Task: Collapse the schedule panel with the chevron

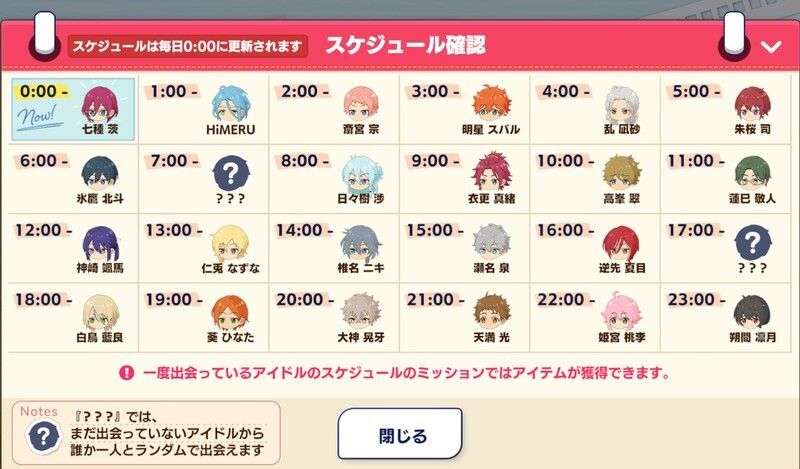Action: [770, 46]
